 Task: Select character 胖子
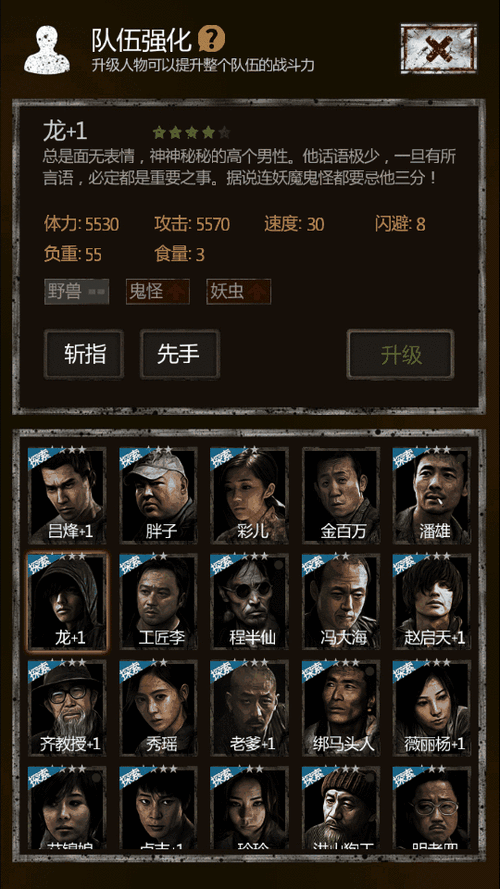coord(158,495)
